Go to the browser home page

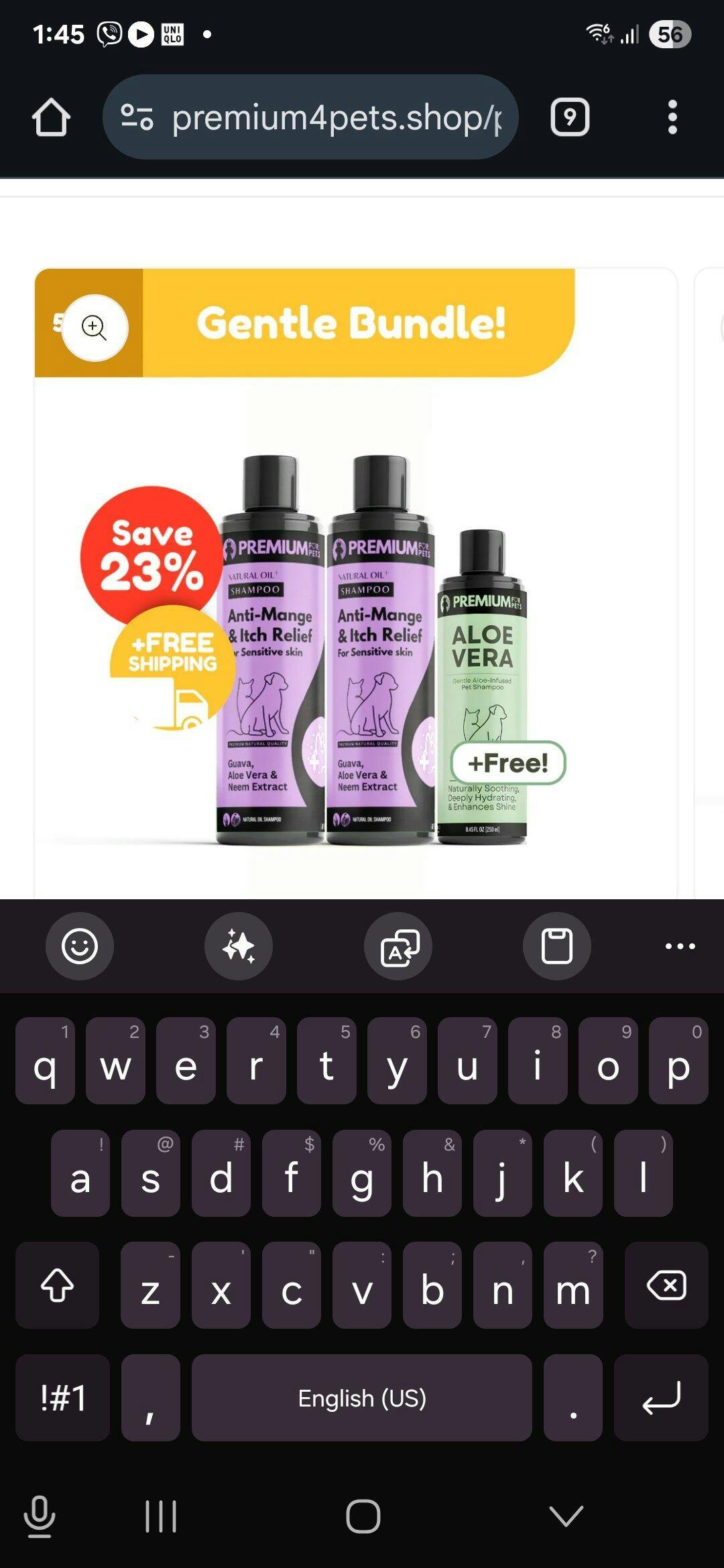click(x=51, y=118)
